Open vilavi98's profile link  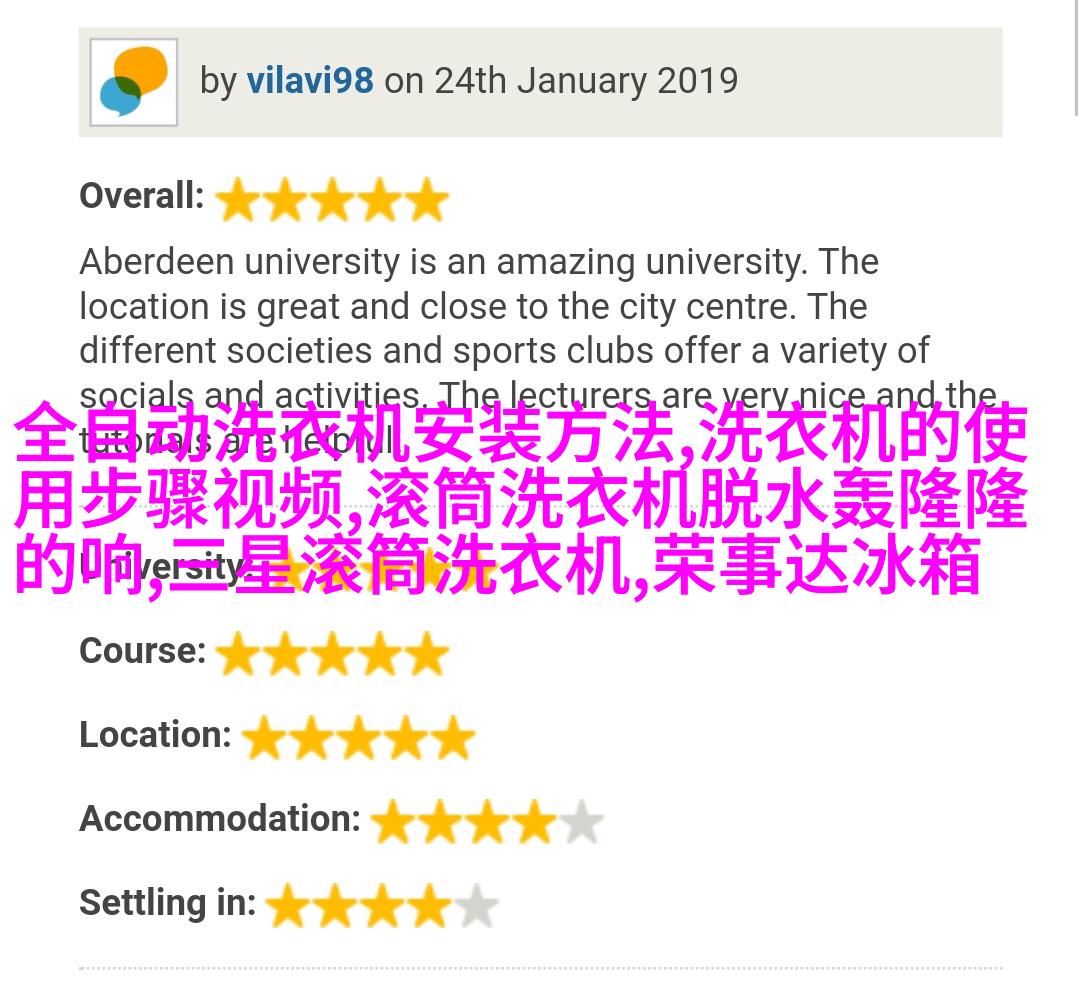[x=309, y=81]
